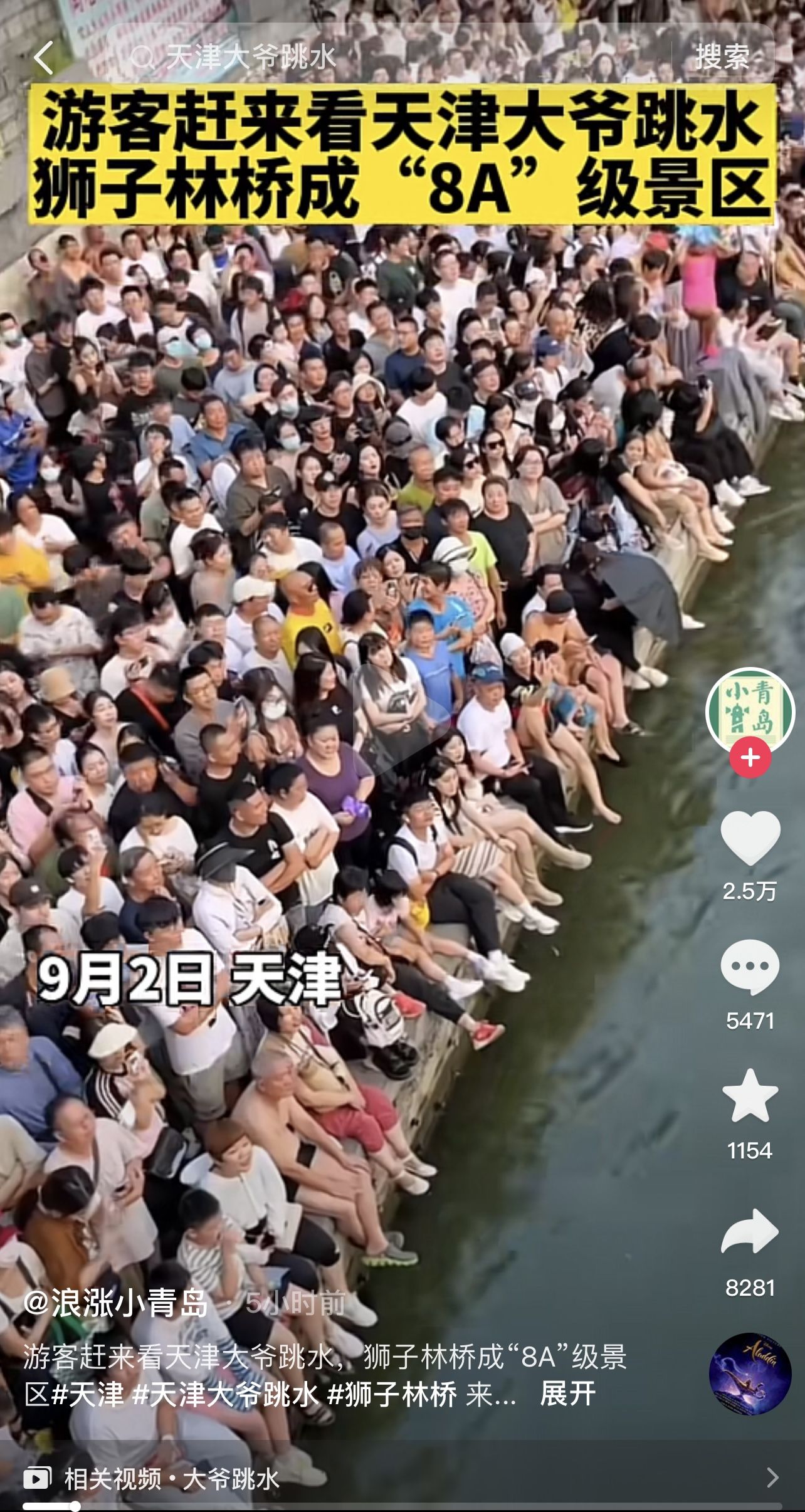Open the Aladdin music disc
This screenshot has height=1512, width=805.
click(750, 1374)
